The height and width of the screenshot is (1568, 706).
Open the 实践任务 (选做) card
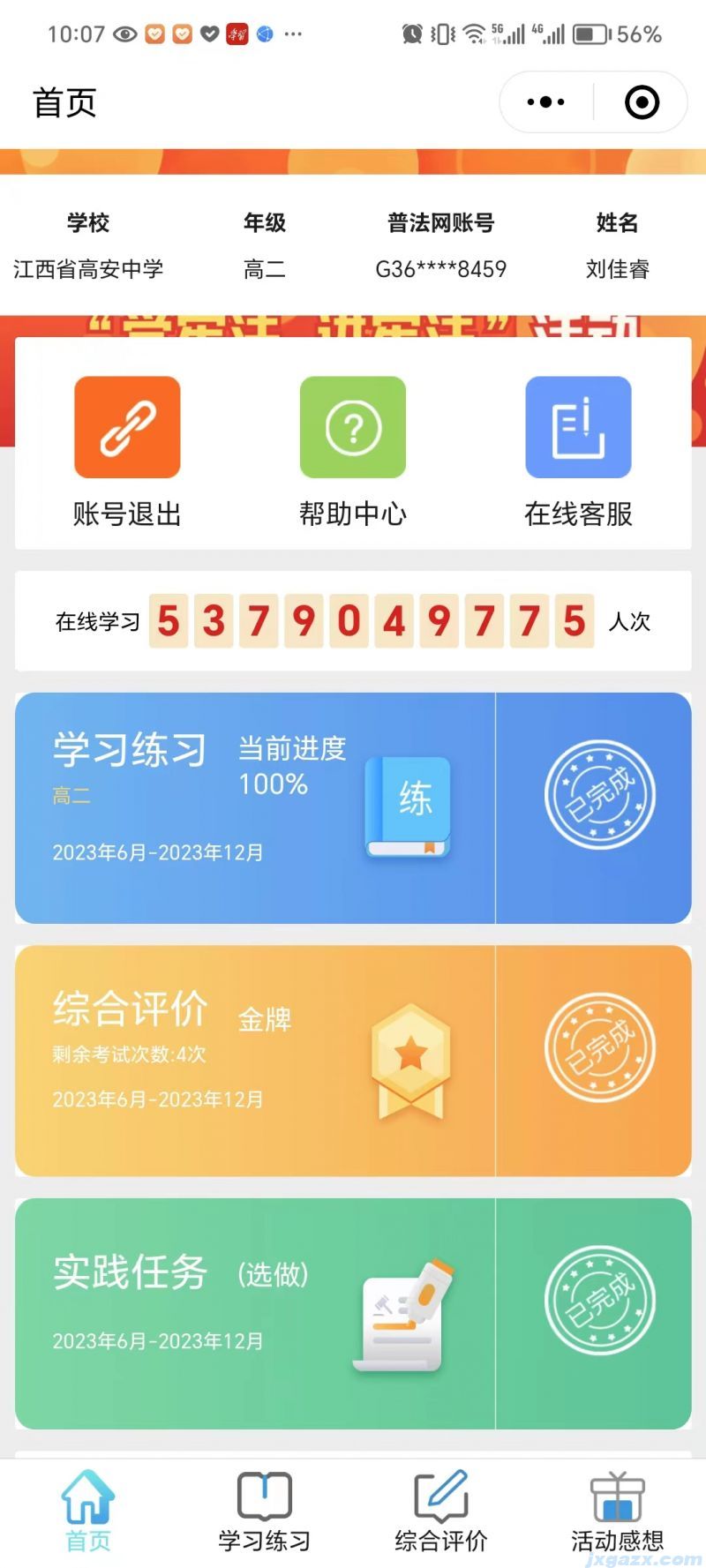click(256, 1313)
